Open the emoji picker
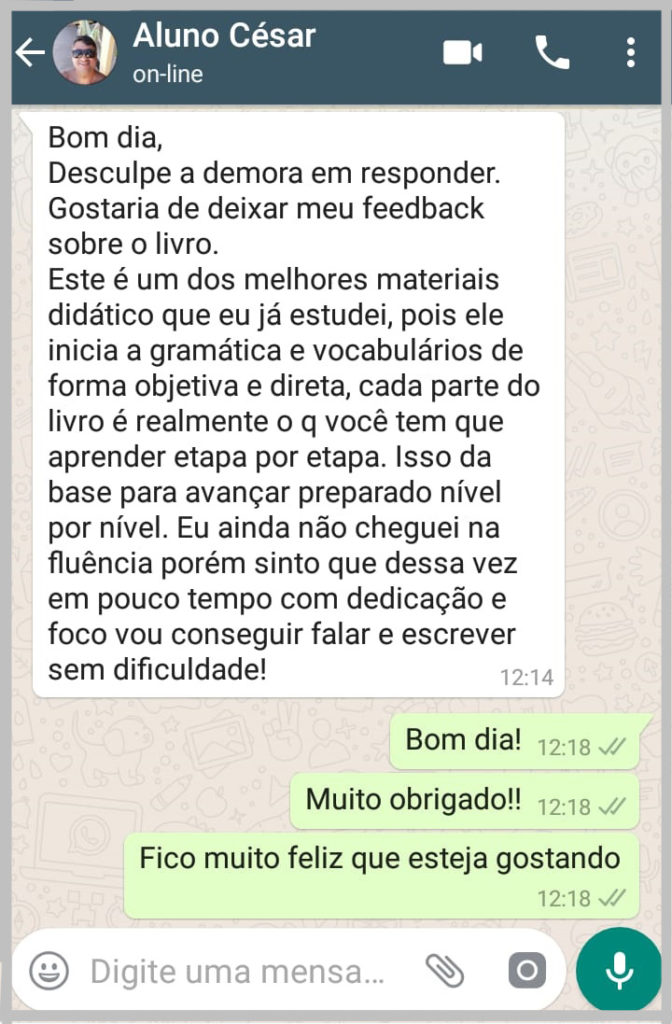 click(x=49, y=970)
